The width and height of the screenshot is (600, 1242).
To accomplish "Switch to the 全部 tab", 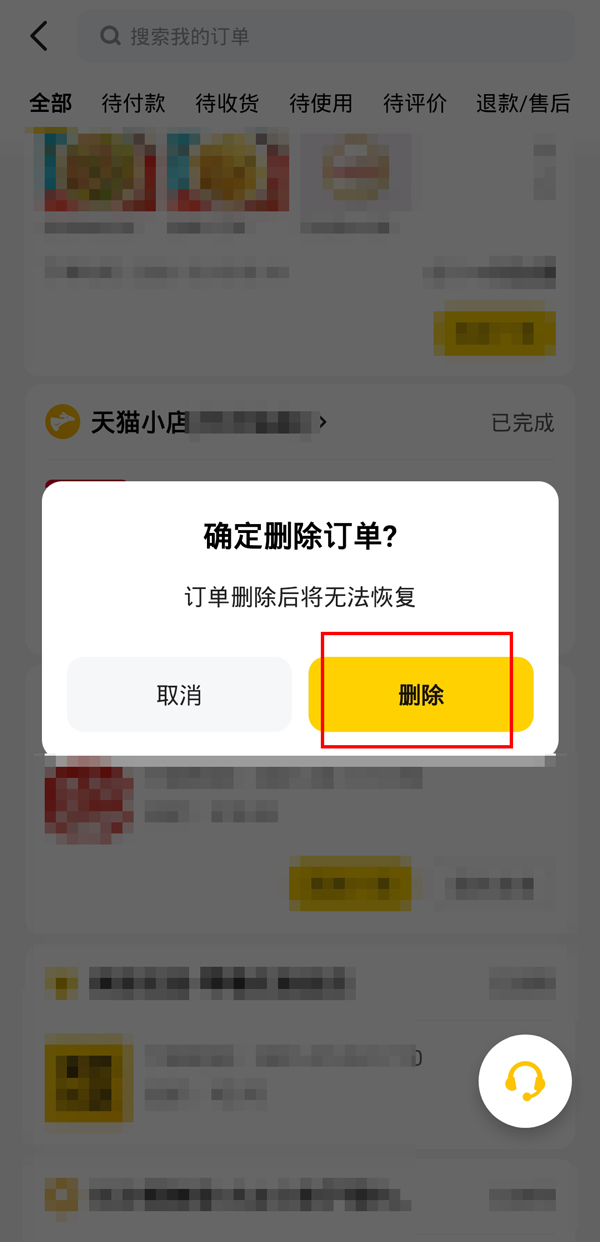I will [x=51, y=103].
